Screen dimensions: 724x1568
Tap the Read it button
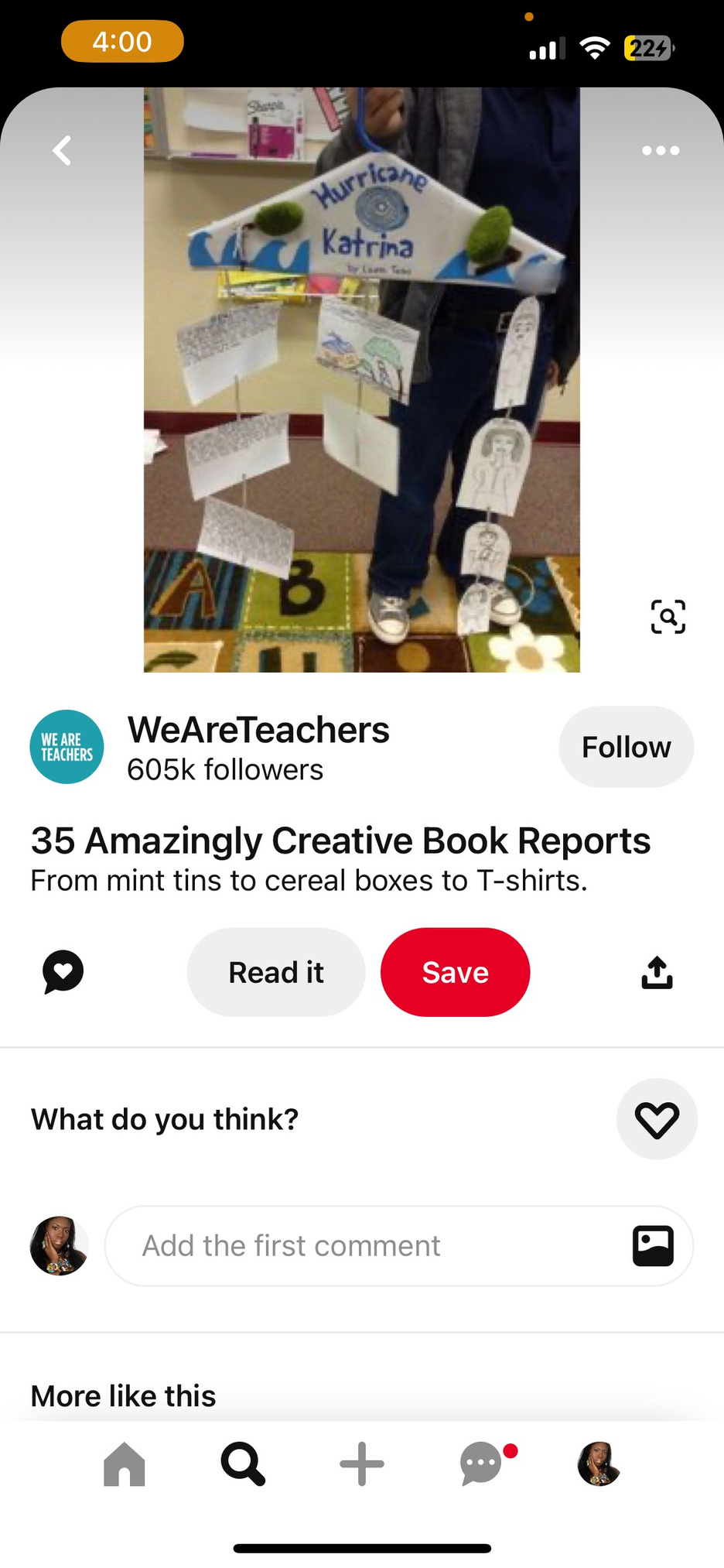click(x=276, y=972)
